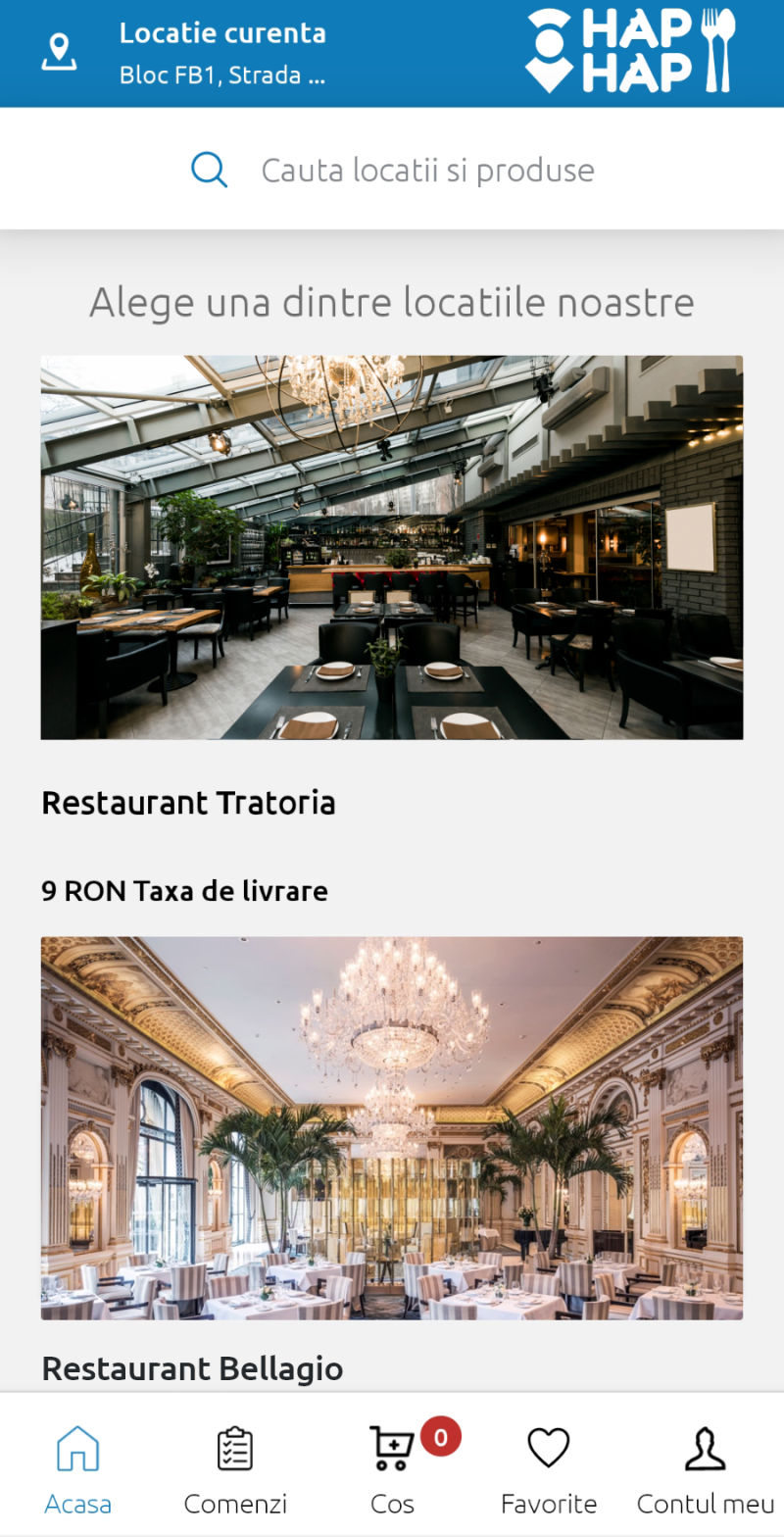
Task: Tap Locatie curenta to change address
Action: click(222, 32)
